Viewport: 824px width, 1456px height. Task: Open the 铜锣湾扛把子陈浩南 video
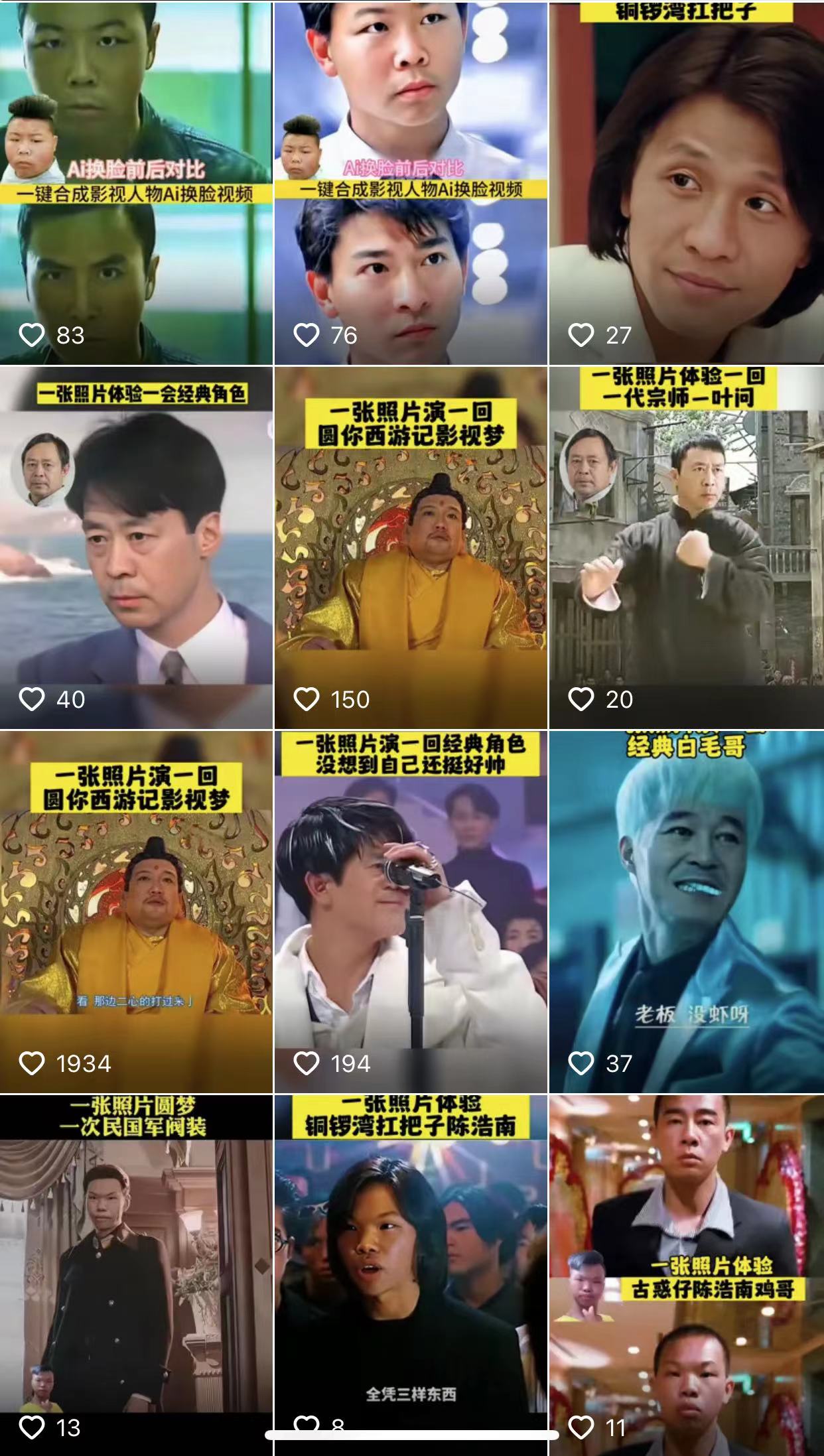pos(411,1274)
